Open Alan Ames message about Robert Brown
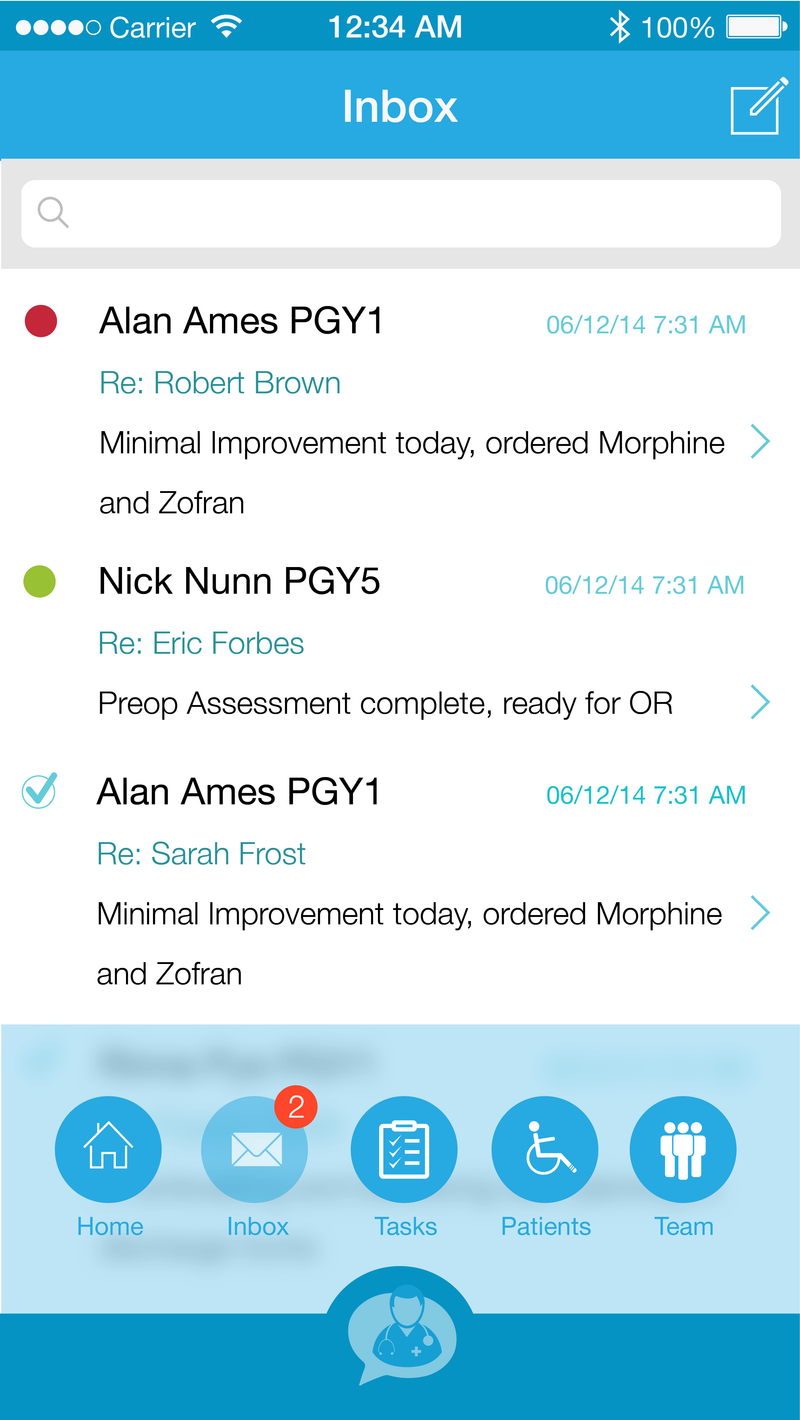Image resolution: width=800 pixels, height=1420 pixels. (400, 410)
